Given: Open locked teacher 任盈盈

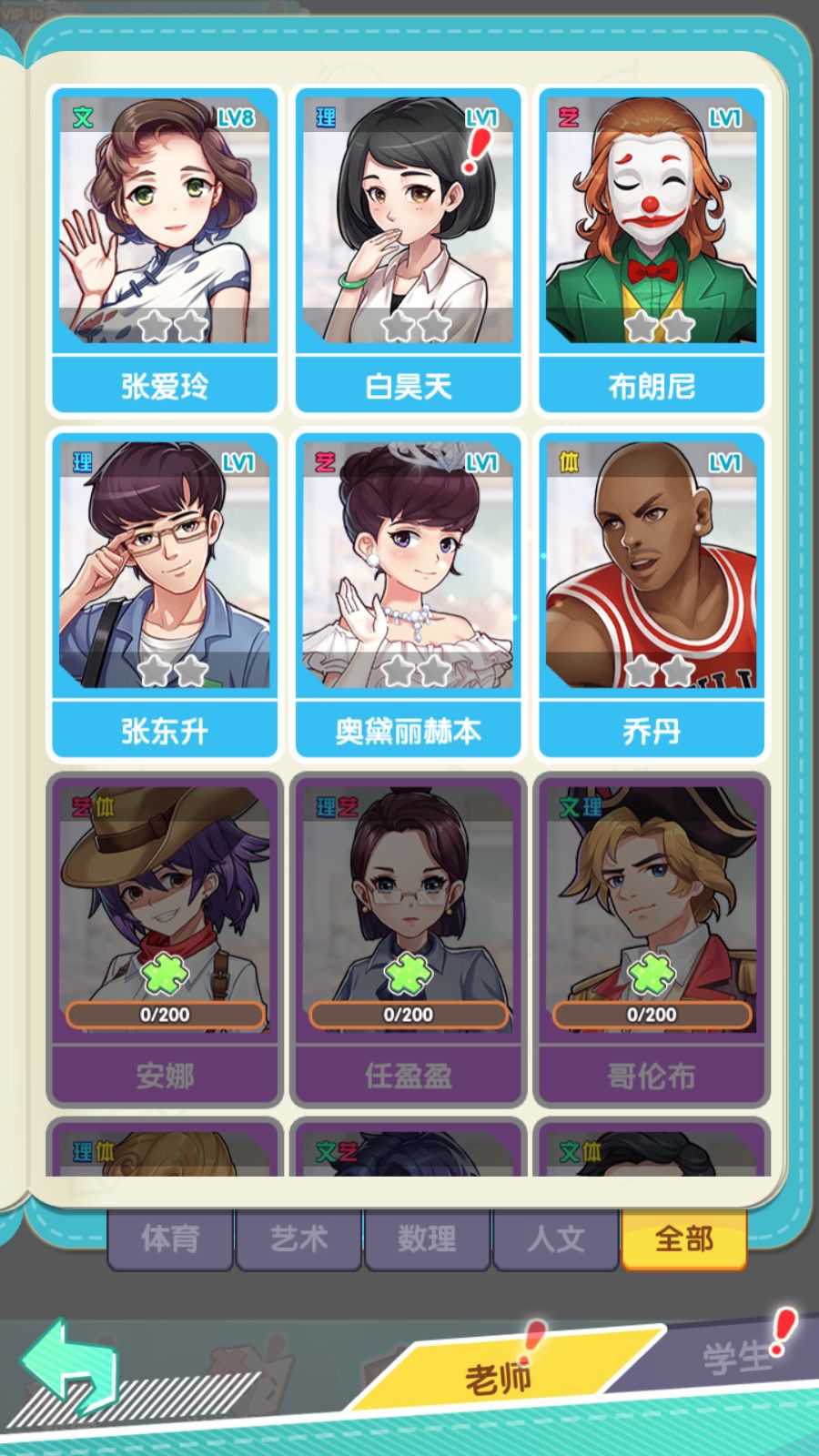Looking at the screenshot, I should click(408, 939).
